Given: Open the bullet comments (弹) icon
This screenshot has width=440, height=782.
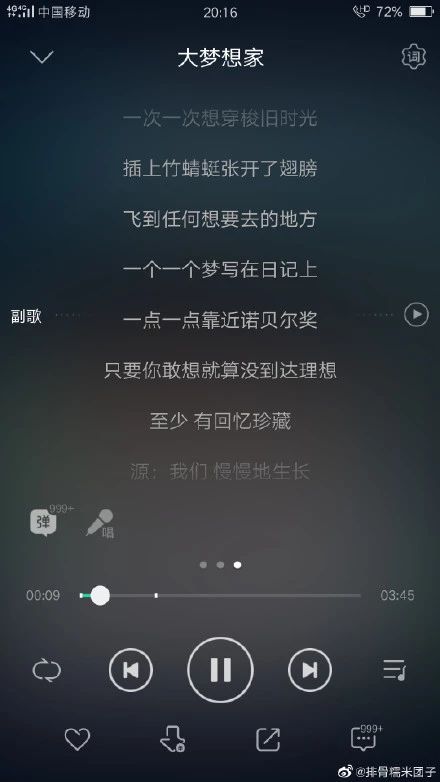Looking at the screenshot, I should (44, 522).
